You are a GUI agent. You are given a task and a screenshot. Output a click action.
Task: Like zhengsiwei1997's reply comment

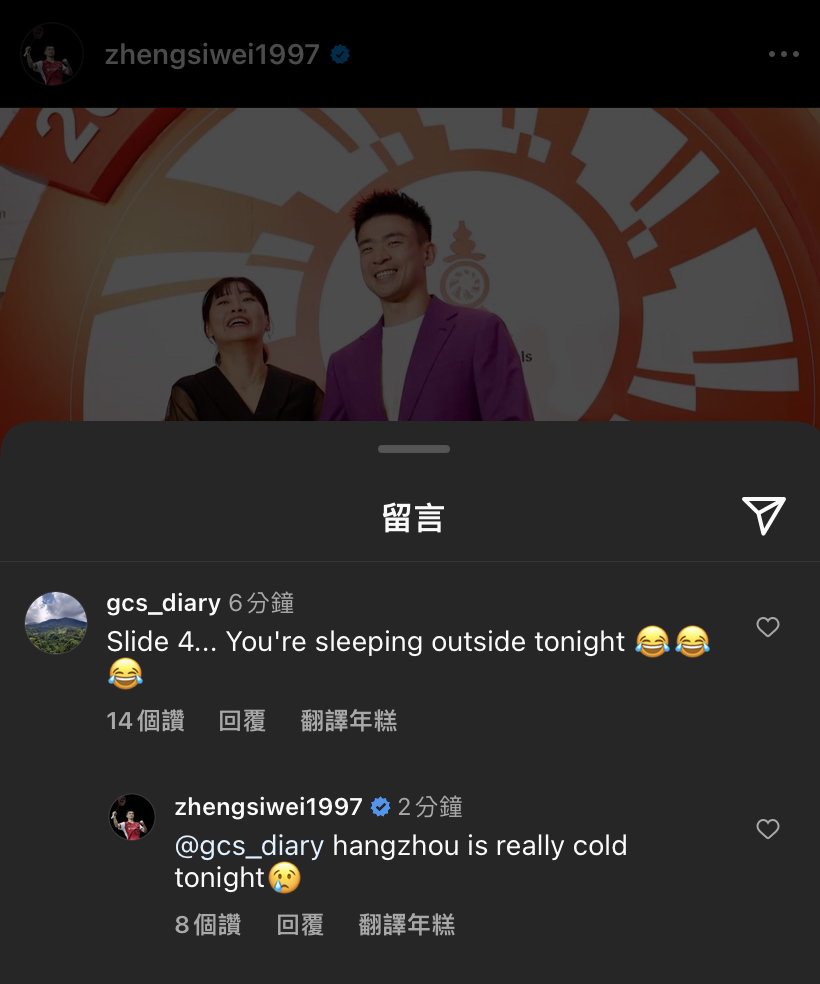click(767, 829)
